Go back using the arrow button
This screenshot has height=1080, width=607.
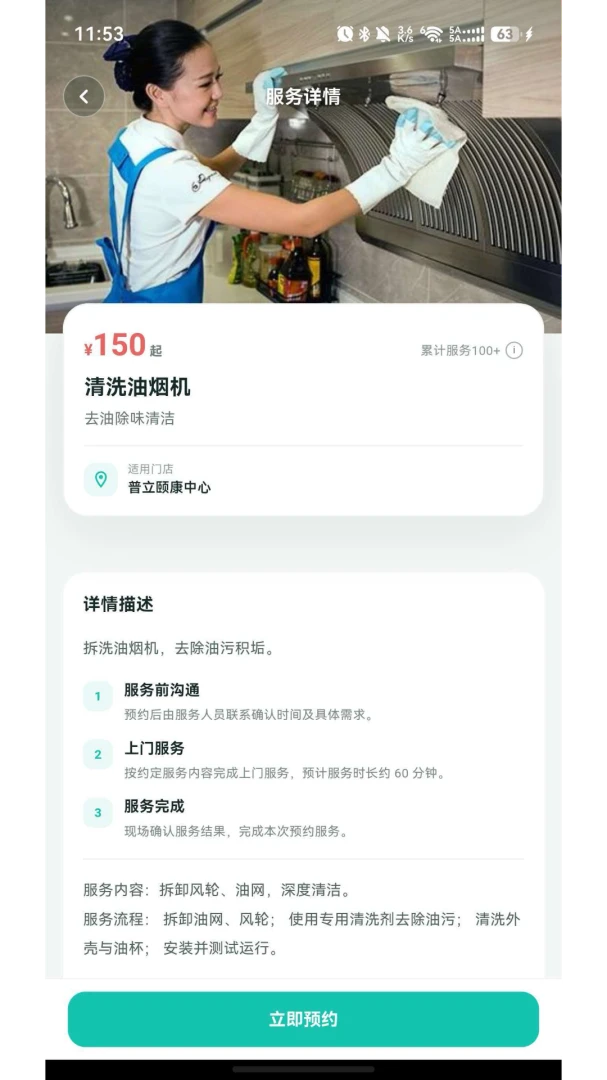(84, 96)
